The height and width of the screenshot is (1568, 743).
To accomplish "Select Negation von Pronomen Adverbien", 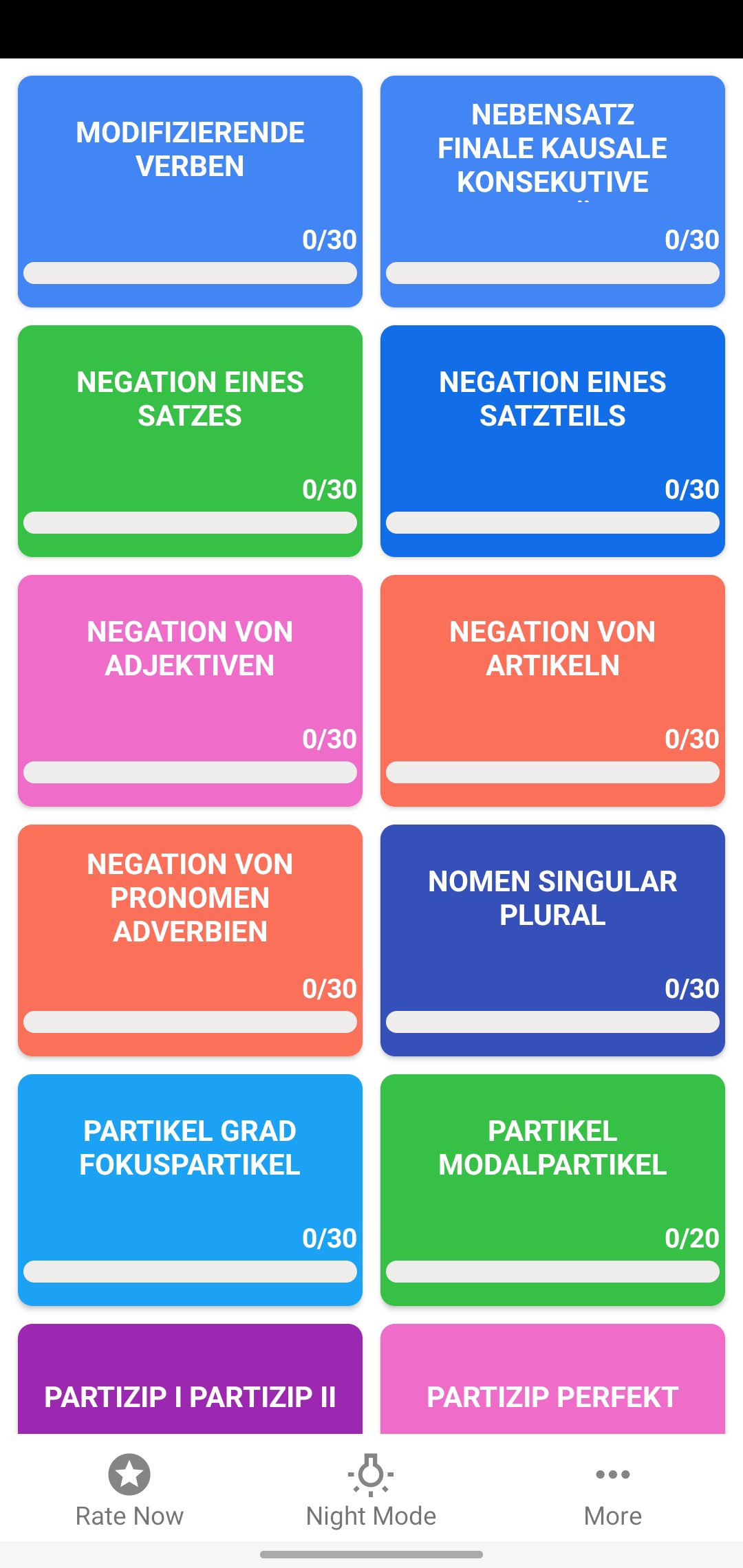I will click(190, 940).
